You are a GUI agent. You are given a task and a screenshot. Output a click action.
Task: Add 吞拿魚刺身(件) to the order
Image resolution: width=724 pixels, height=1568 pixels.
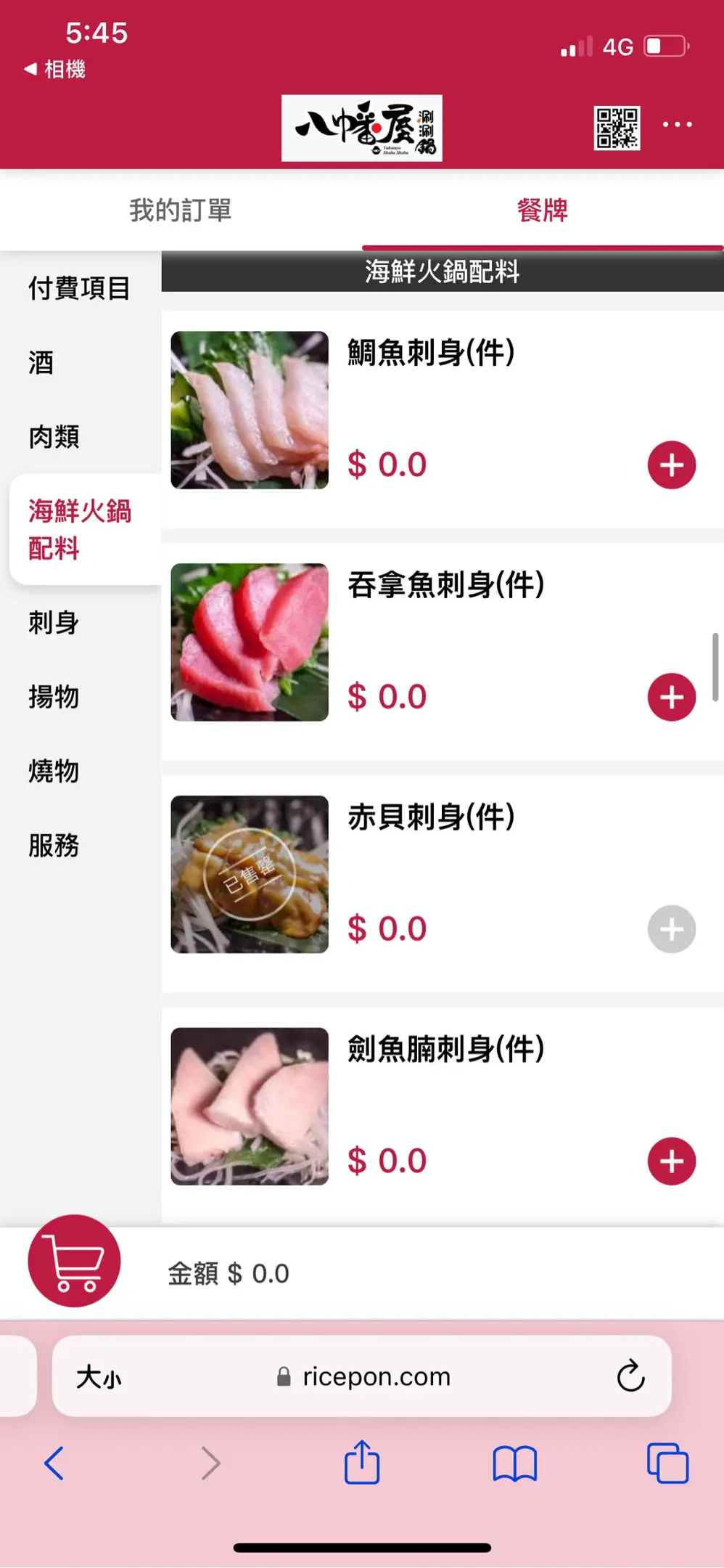(x=671, y=697)
